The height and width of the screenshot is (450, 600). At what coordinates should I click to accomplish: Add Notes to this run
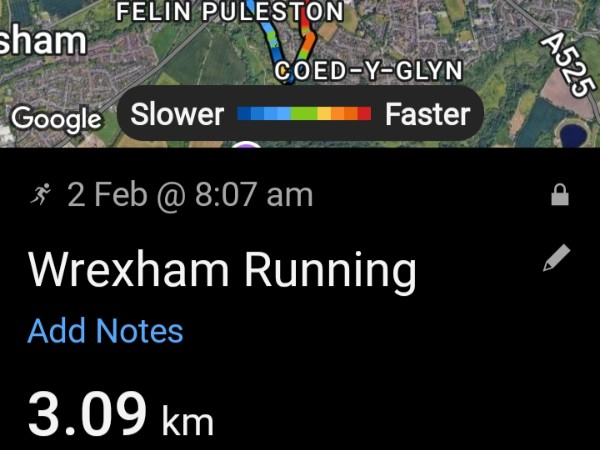(105, 331)
